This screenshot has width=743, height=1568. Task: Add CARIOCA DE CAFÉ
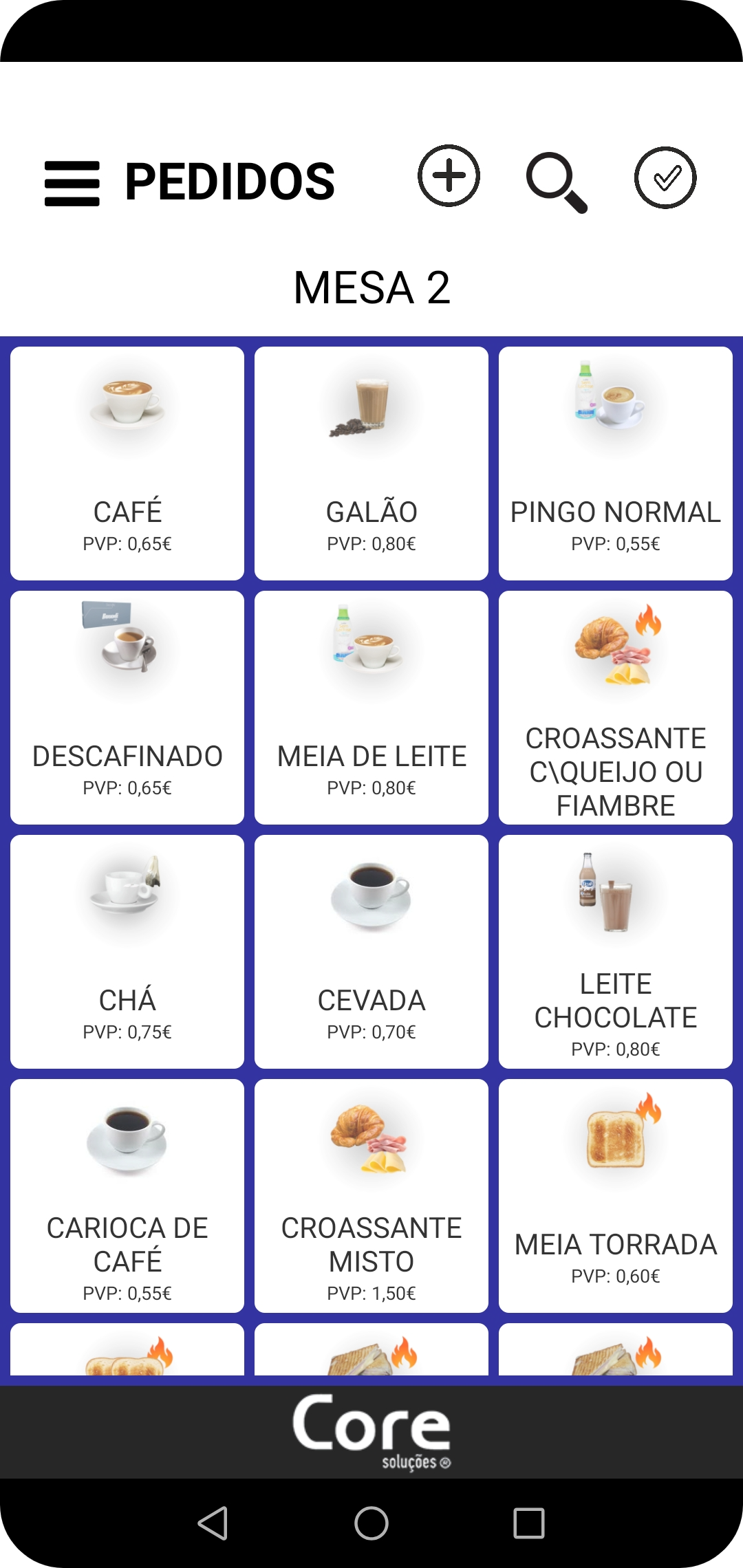pos(127,1195)
